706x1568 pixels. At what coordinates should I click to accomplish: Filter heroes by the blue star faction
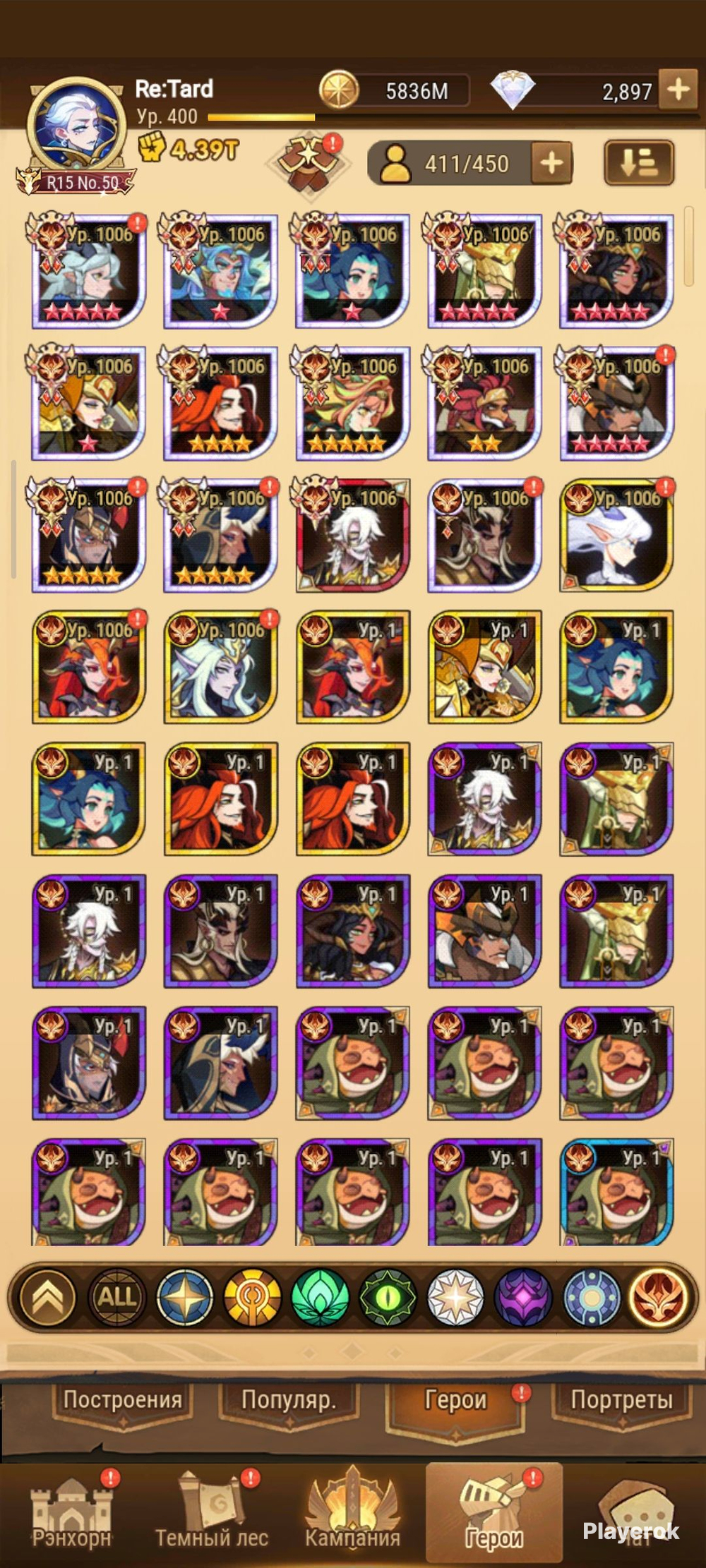[184, 1297]
